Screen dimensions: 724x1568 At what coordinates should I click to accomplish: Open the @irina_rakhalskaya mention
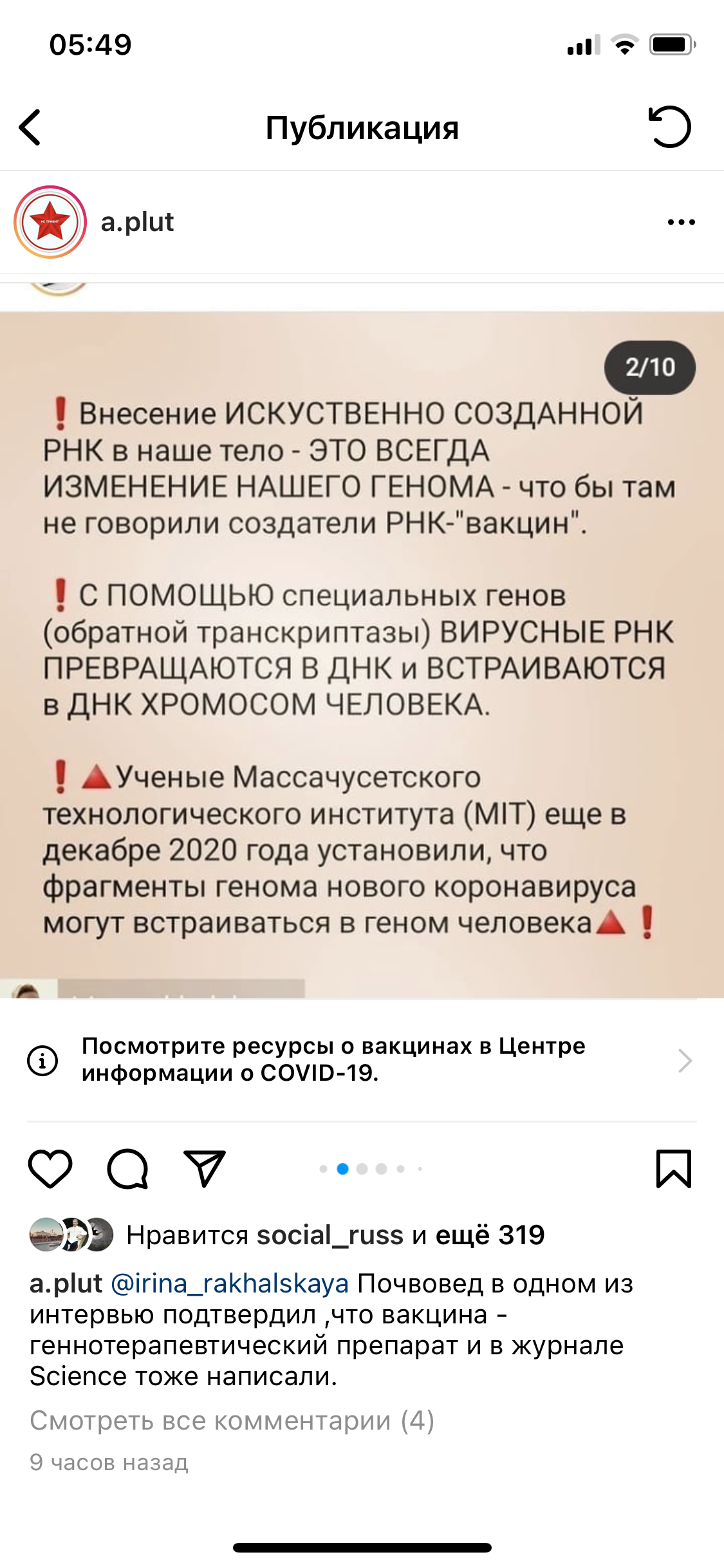230,1283
